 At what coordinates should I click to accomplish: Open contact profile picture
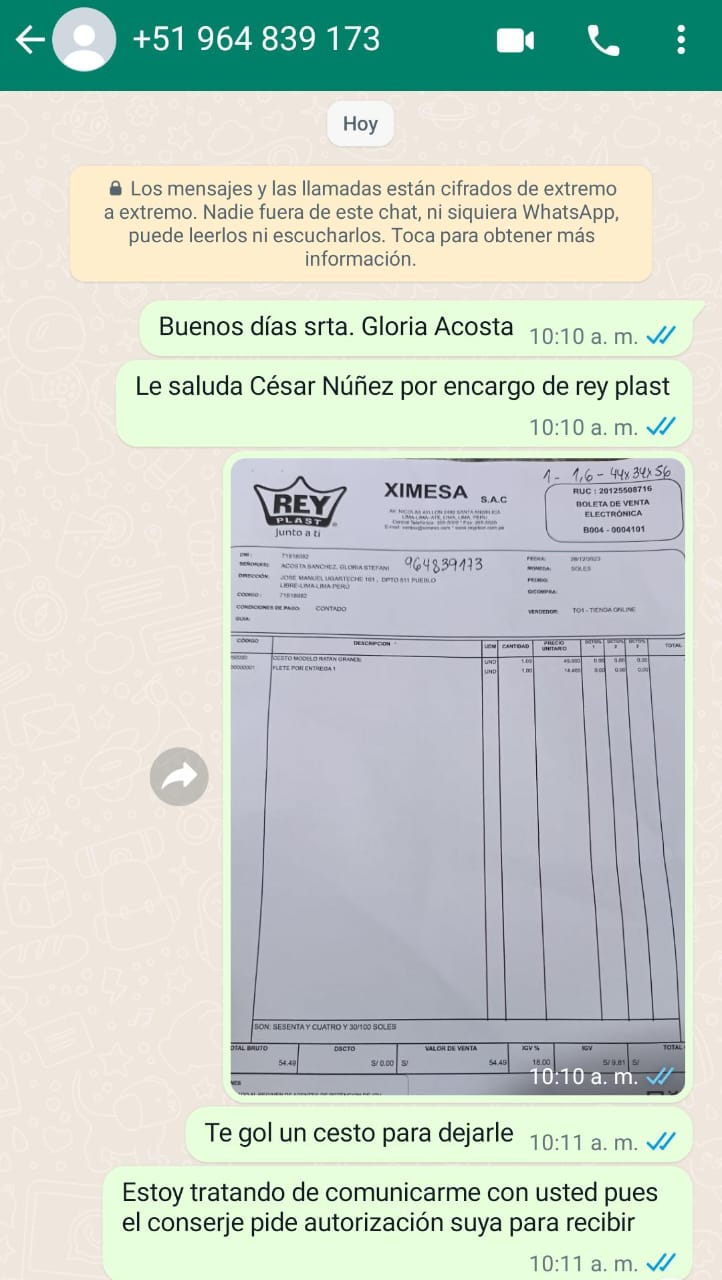pos(83,40)
